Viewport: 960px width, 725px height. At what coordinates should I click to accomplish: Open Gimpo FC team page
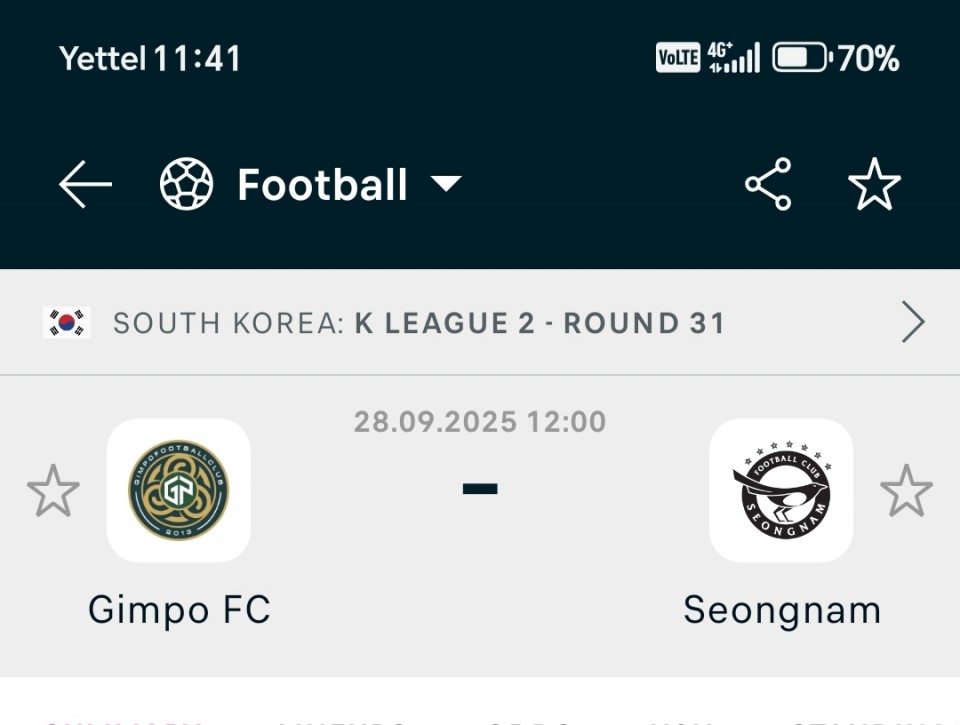(x=179, y=491)
